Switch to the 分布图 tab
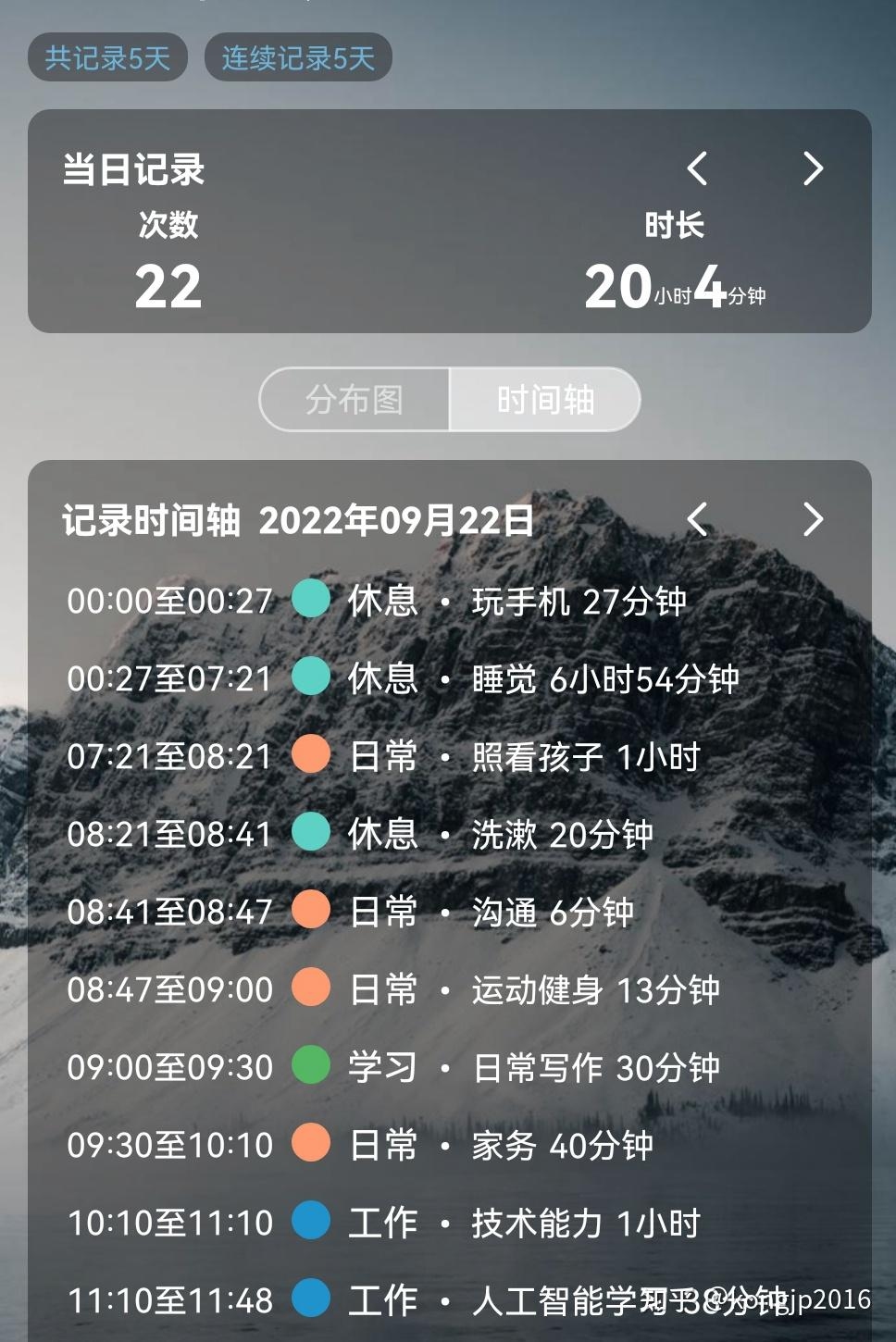The height and width of the screenshot is (1342, 896). pyautogui.click(x=355, y=400)
